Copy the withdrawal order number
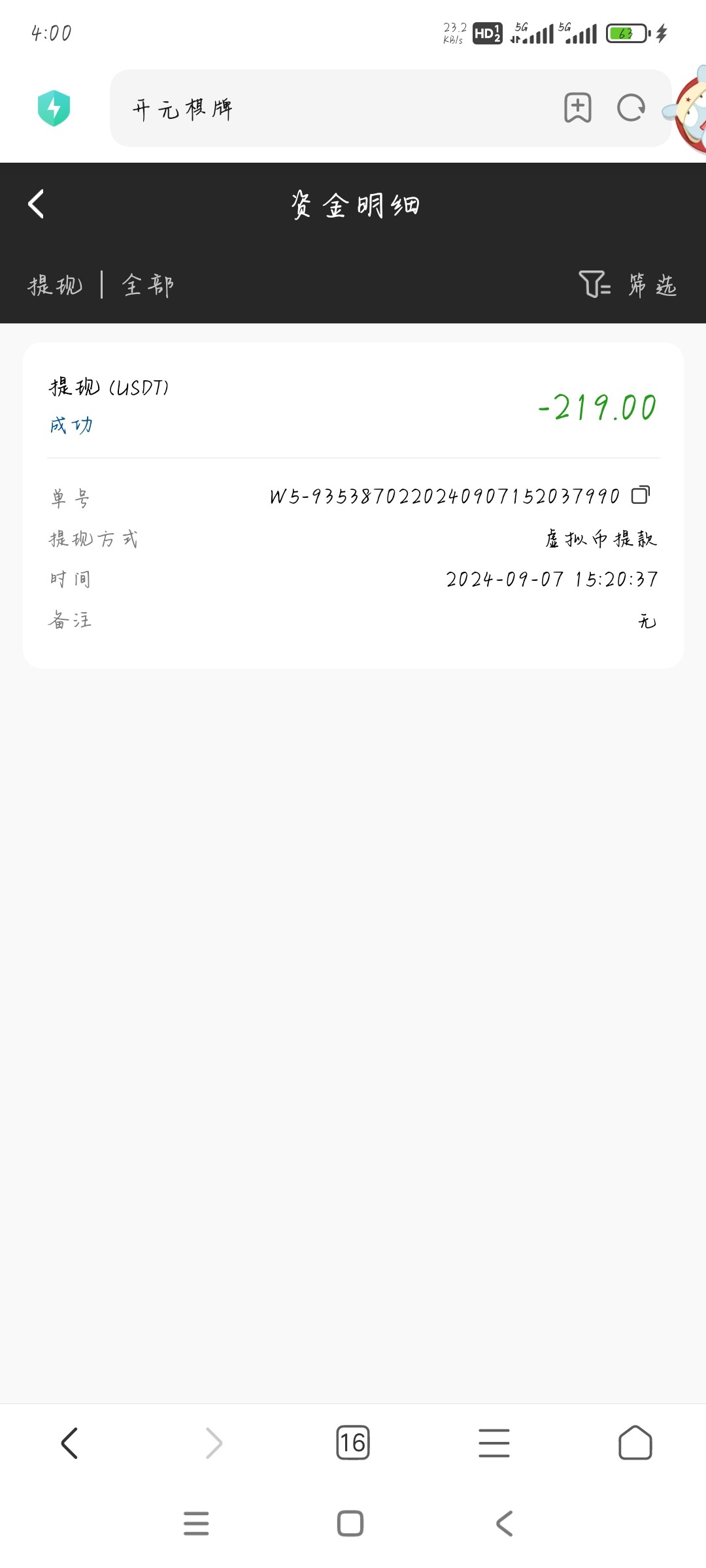706x1568 pixels. 641,495
